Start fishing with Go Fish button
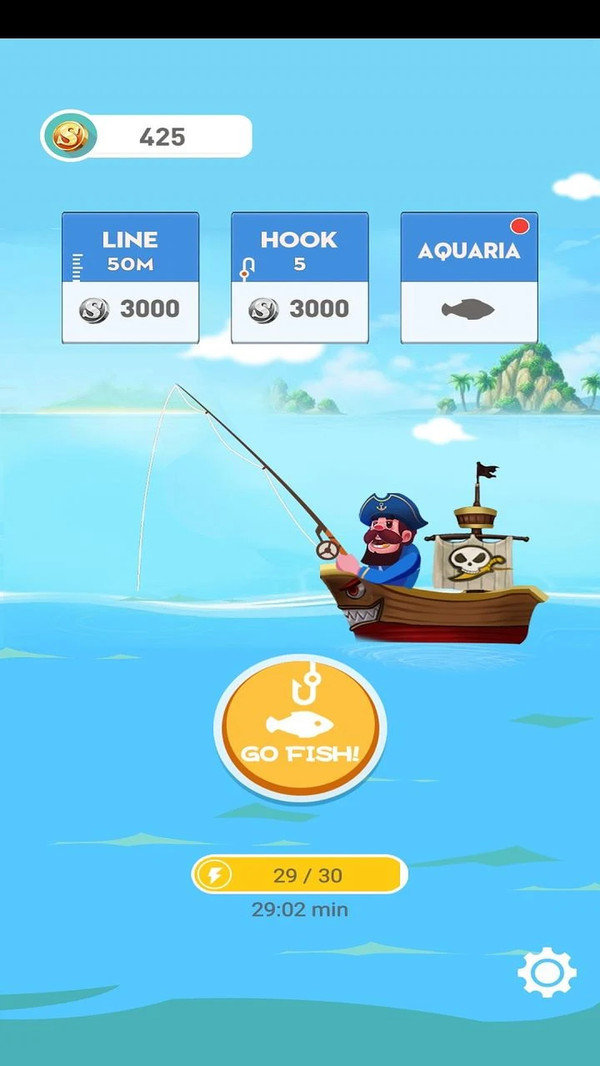600x1066 pixels. (x=300, y=727)
